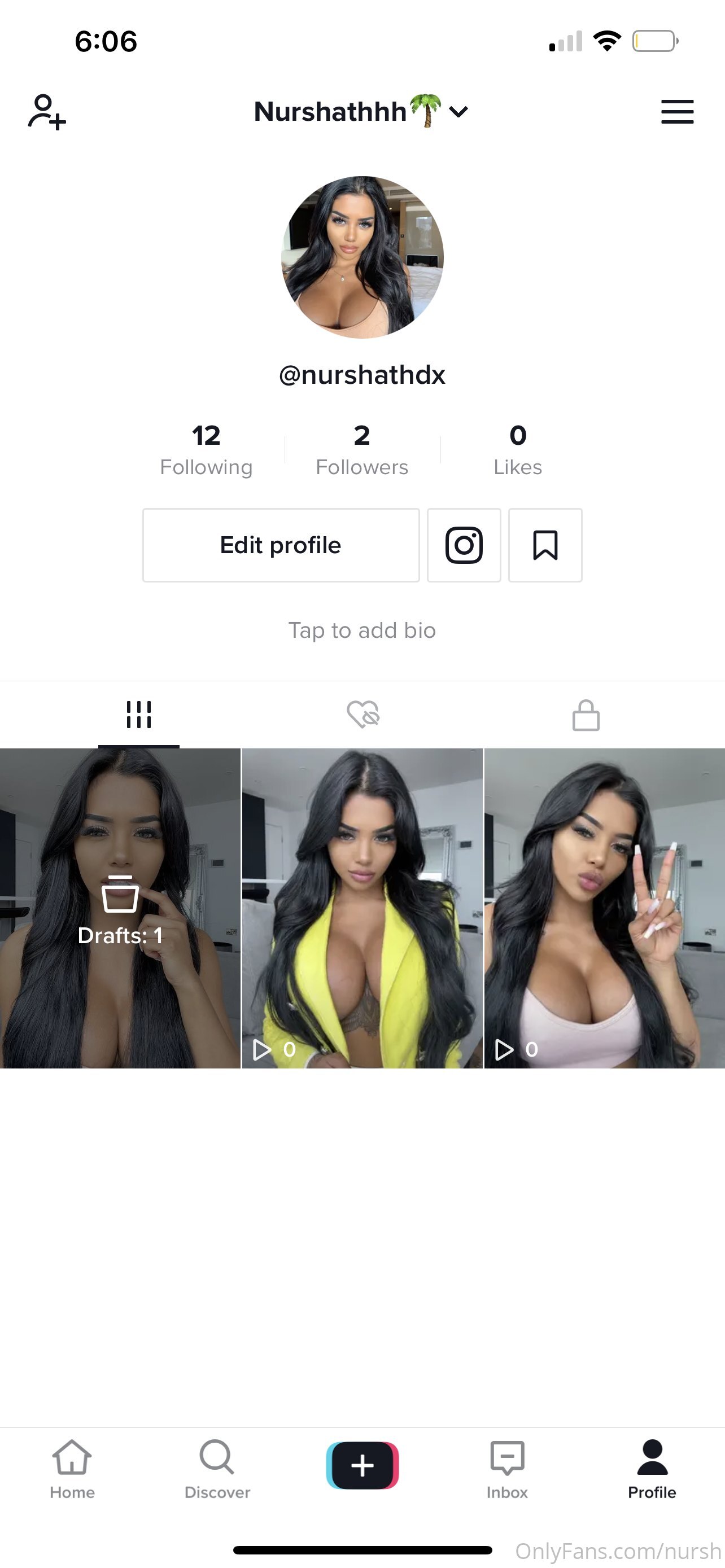View the Following list
The image size is (725, 1568).
[x=206, y=450]
